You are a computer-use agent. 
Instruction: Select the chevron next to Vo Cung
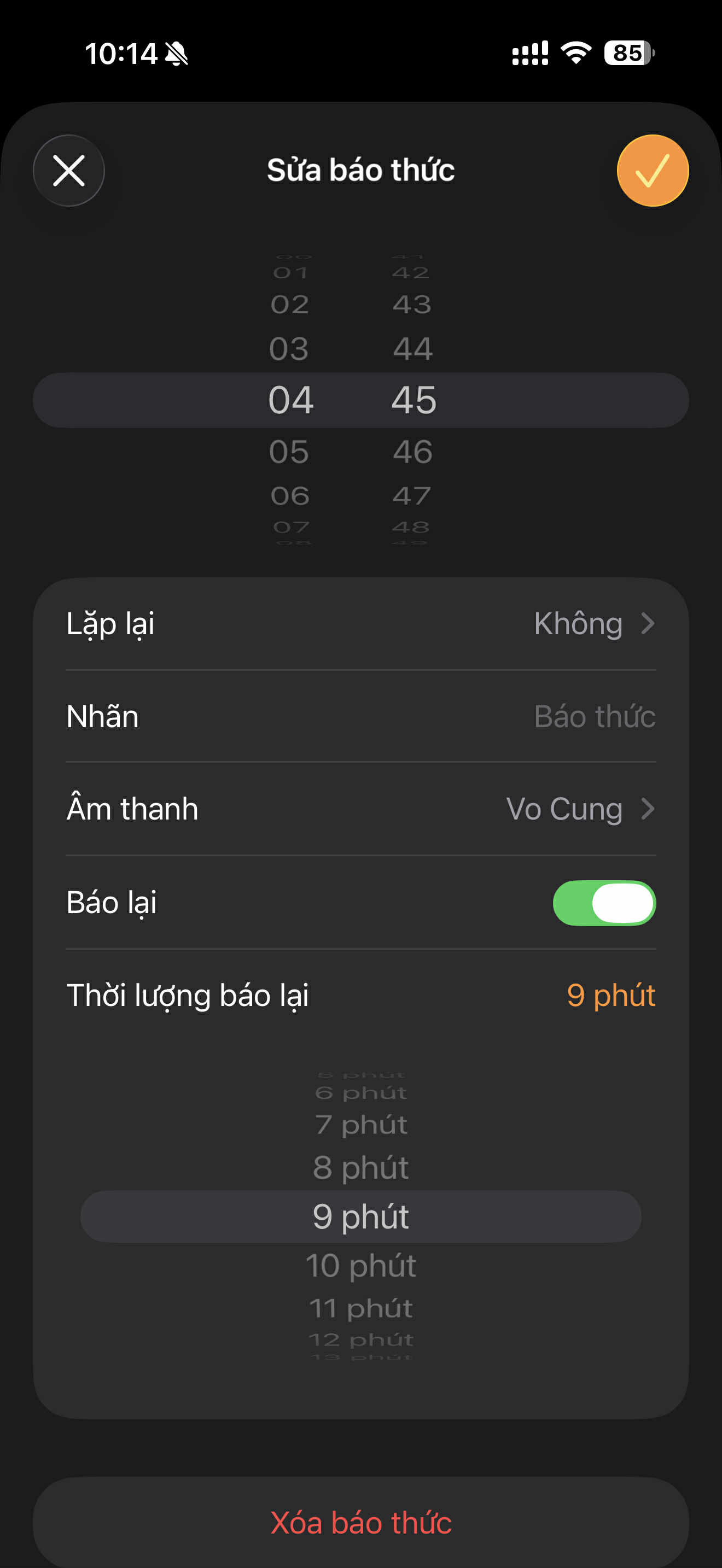tap(648, 809)
